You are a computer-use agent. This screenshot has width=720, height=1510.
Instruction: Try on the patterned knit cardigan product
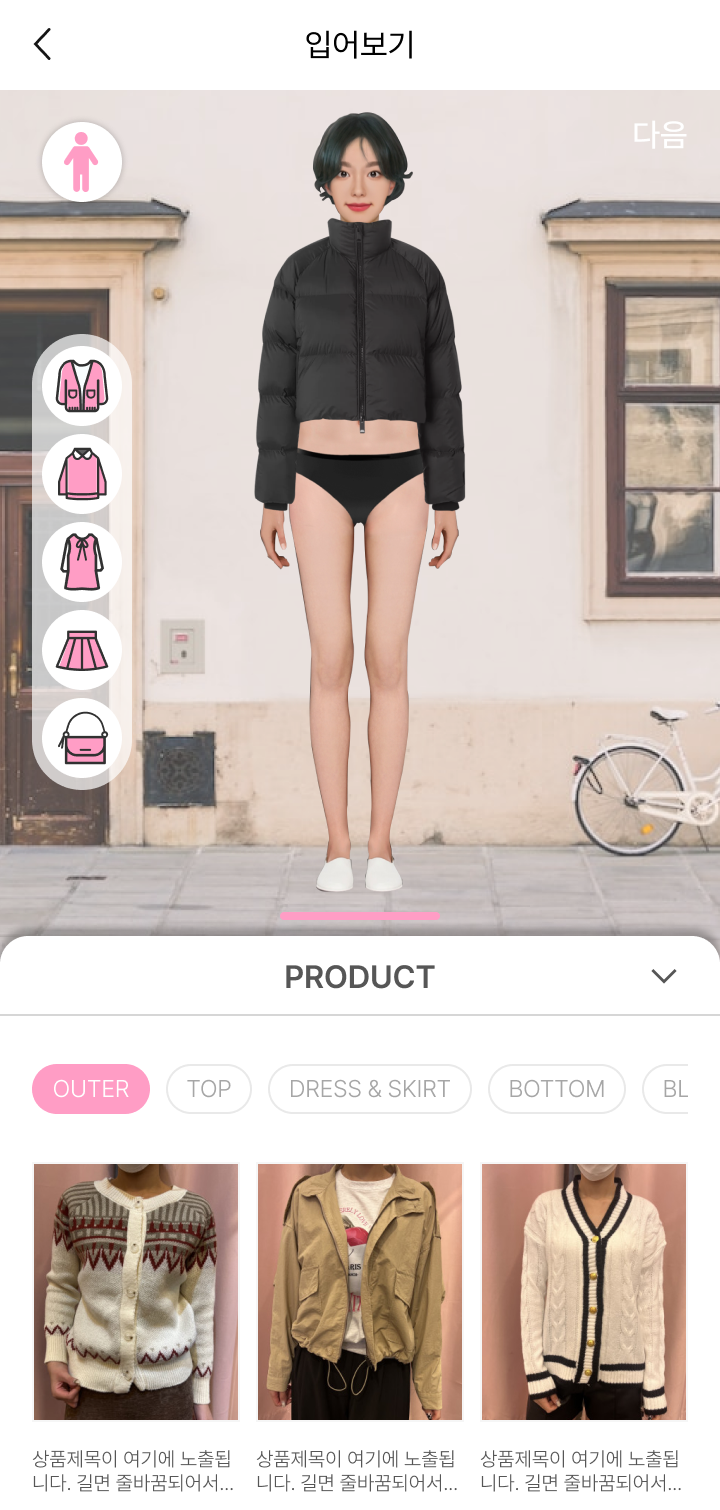point(136,1292)
